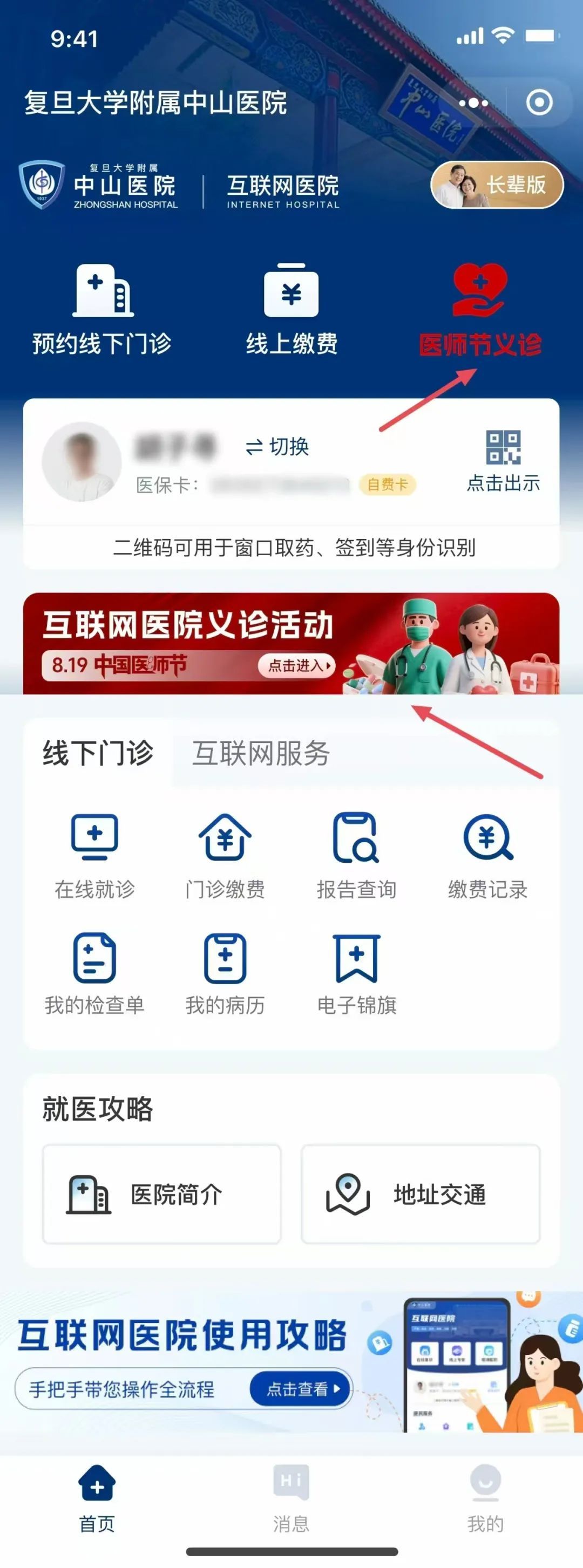Switch to 长辈版 elder mode
This screenshot has height=1568, width=583.
pyautogui.click(x=497, y=185)
